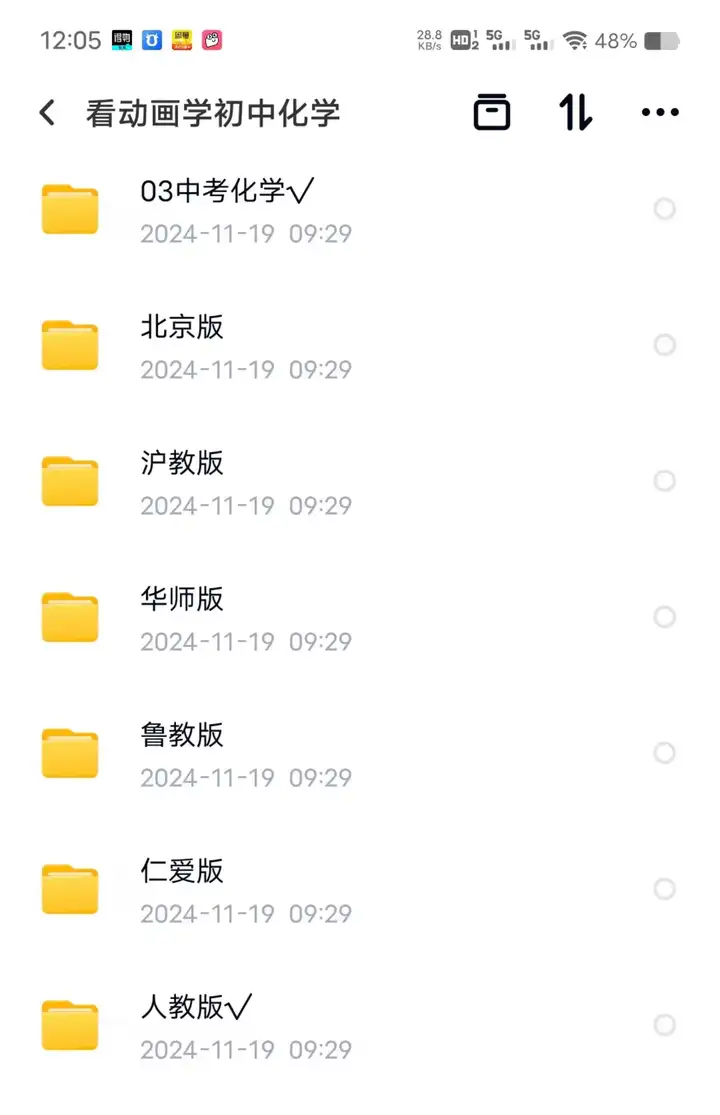Select the circle next to 03中考化学√
Viewport: 720px width, 1115px height.
pos(663,209)
